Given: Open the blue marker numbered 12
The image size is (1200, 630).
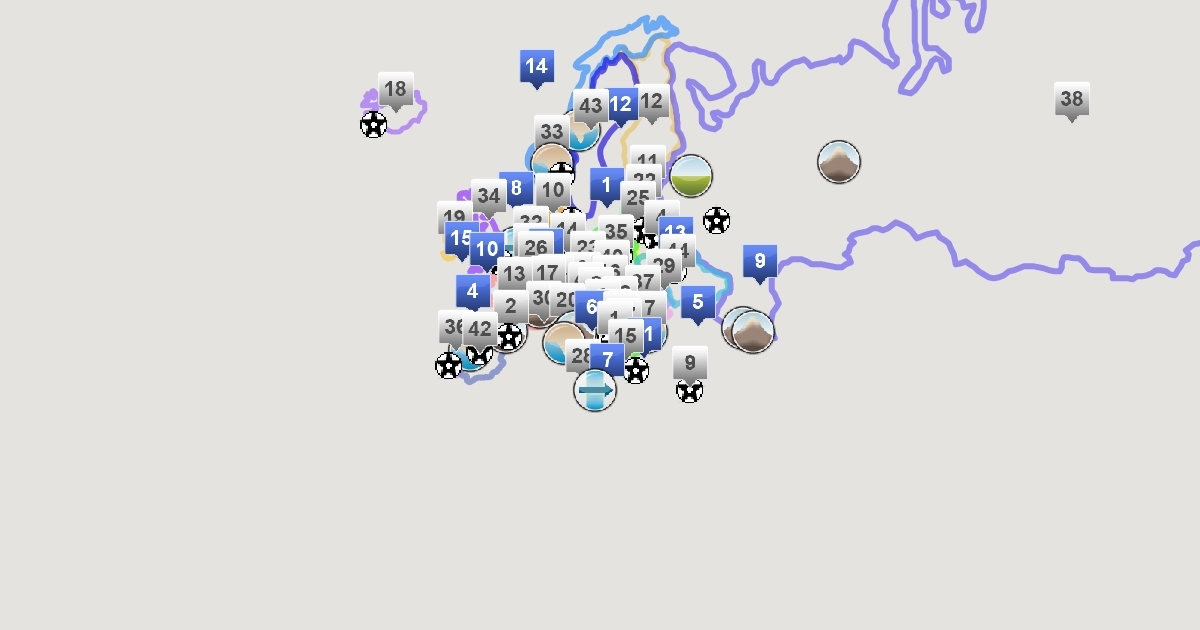Looking at the screenshot, I should (x=622, y=103).
